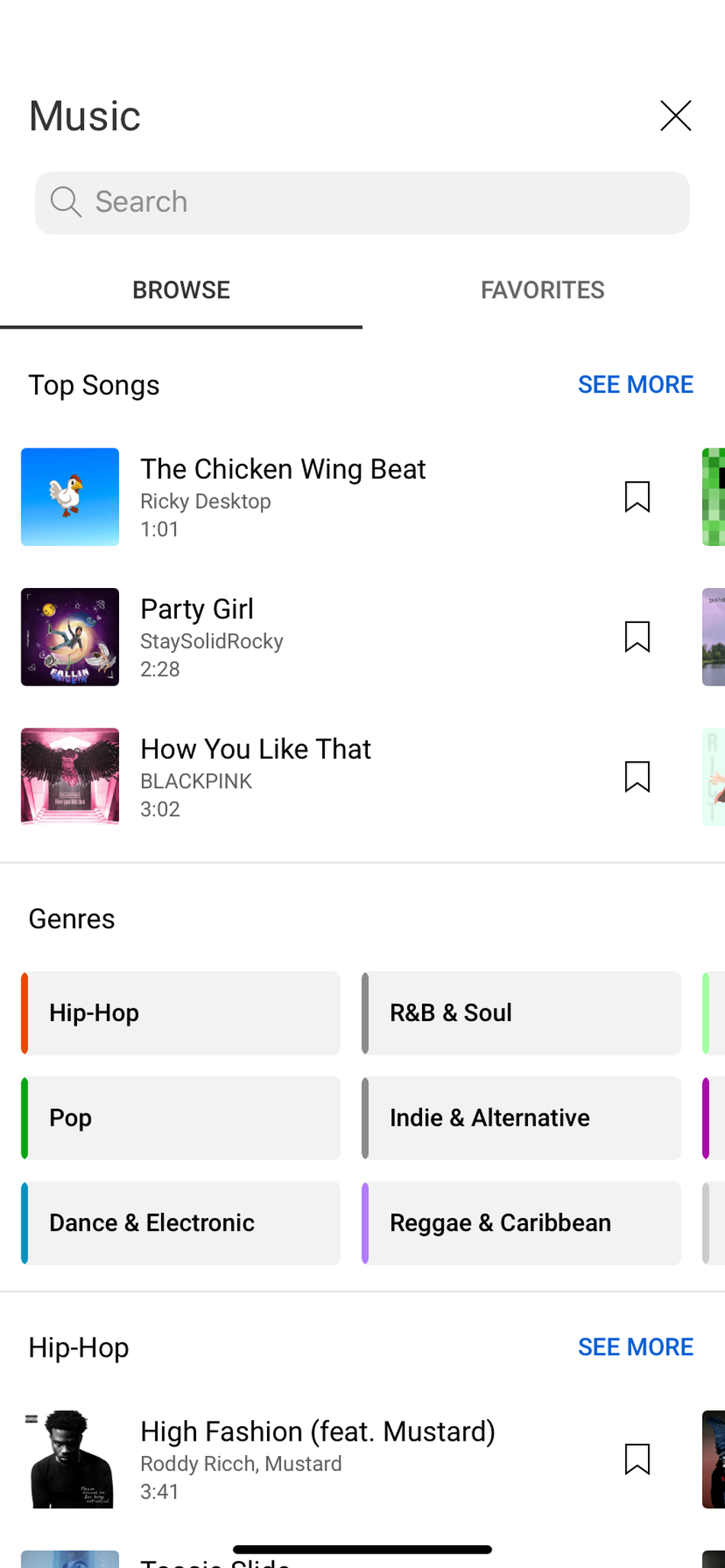Select the Browse tab

coord(181,291)
